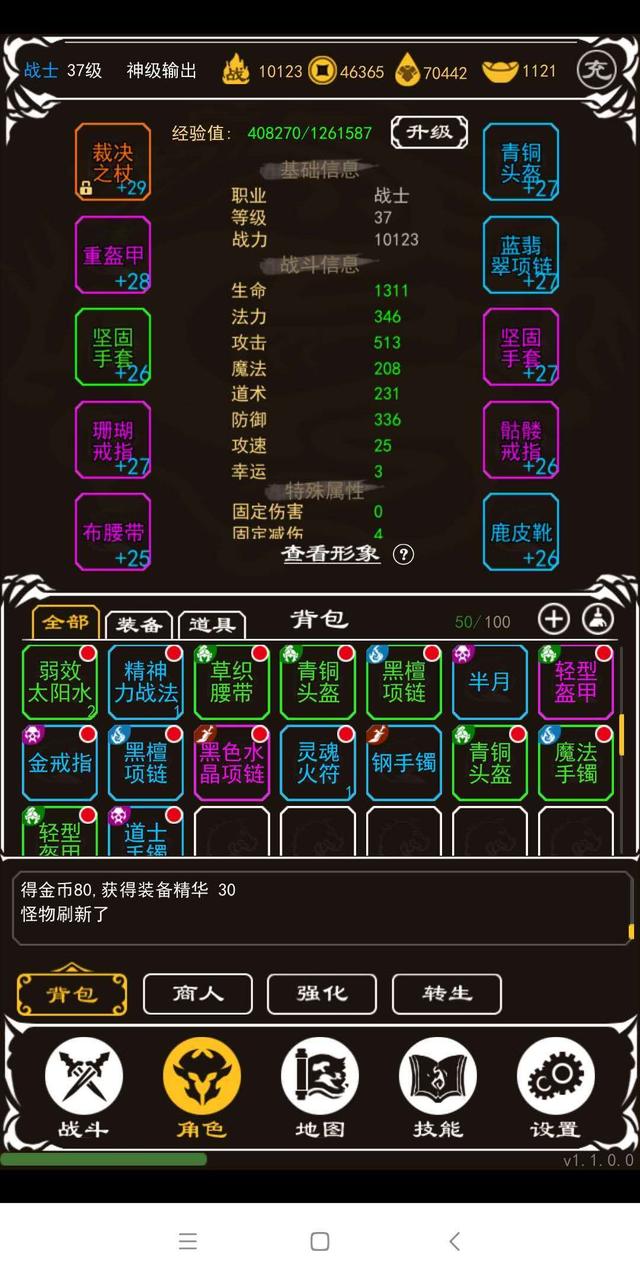640x1280 pixels.
Task: Open the 强化 enhancement button
Action: click(322, 993)
